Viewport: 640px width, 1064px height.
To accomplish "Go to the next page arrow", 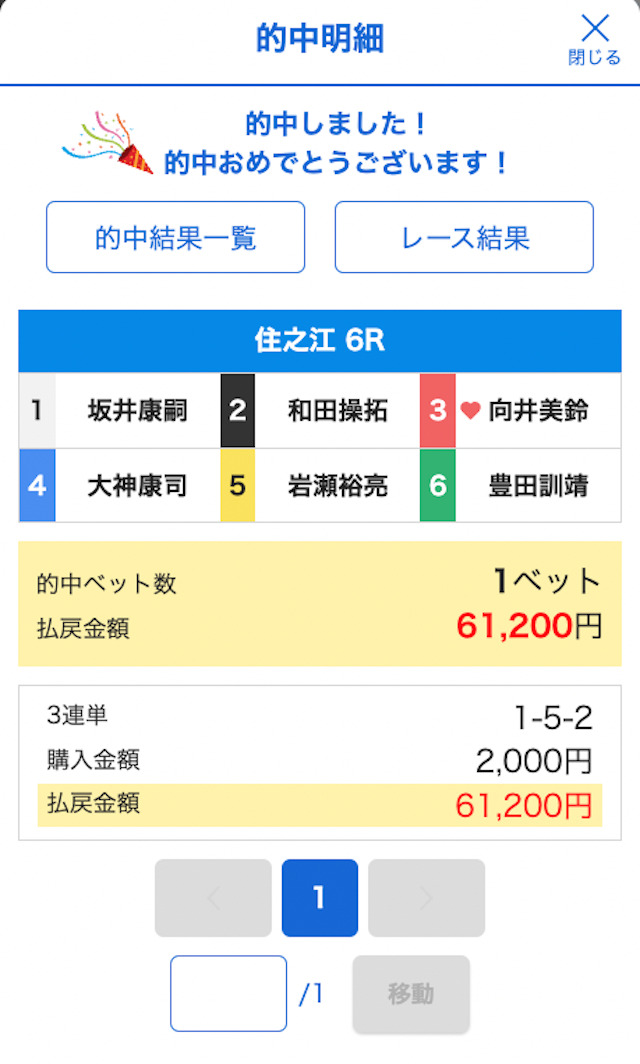I will click(x=426, y=898).
